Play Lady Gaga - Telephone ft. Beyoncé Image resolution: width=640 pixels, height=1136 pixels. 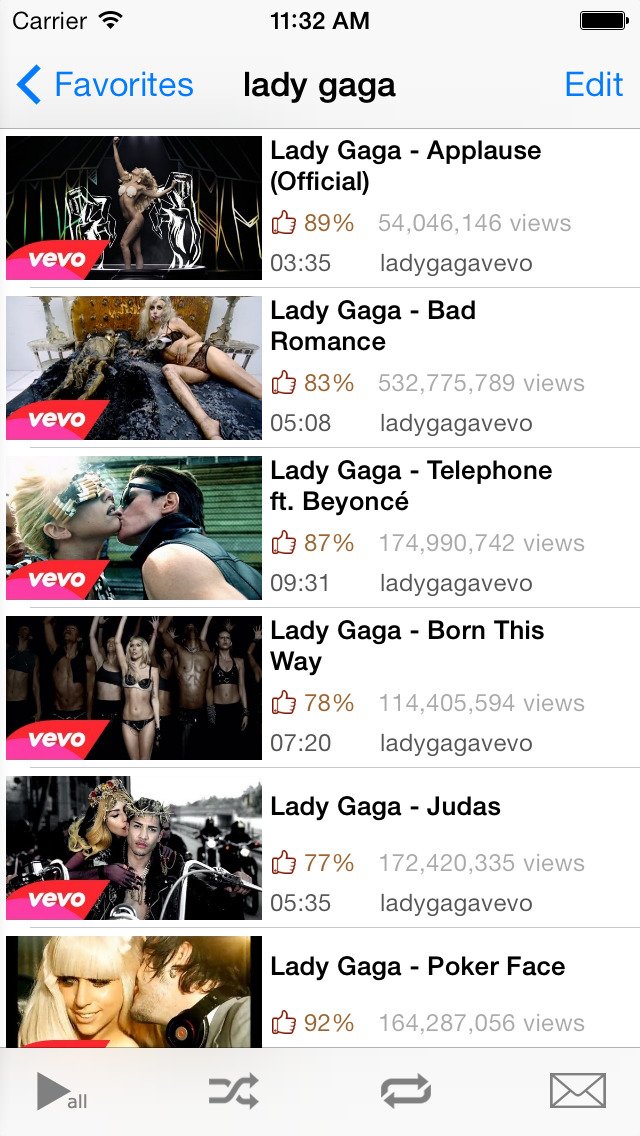[x=320, y=528]
